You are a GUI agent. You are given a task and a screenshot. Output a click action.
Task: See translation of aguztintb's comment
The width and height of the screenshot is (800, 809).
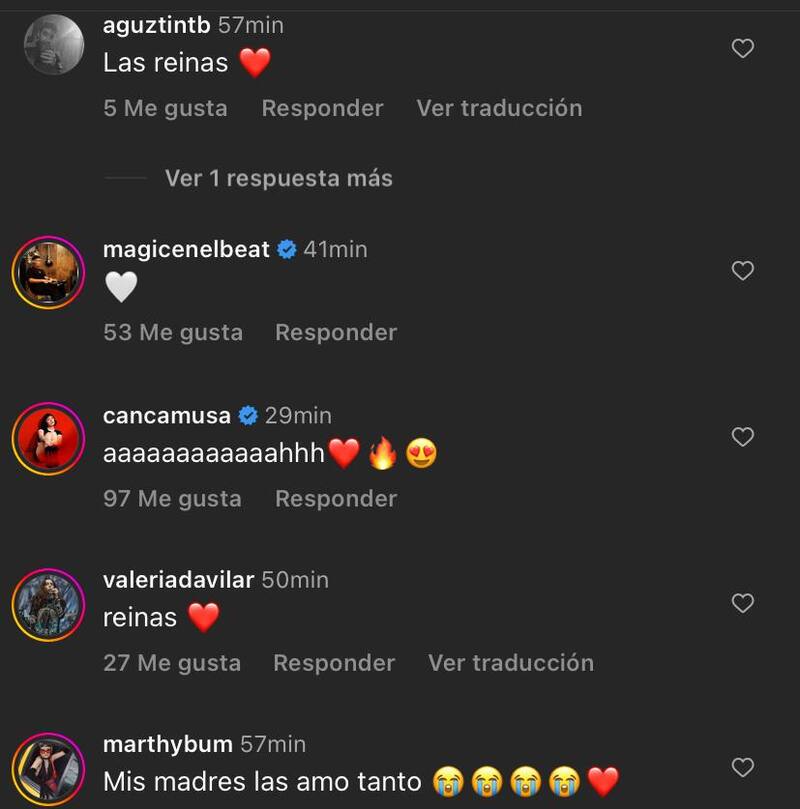point(499,108)
